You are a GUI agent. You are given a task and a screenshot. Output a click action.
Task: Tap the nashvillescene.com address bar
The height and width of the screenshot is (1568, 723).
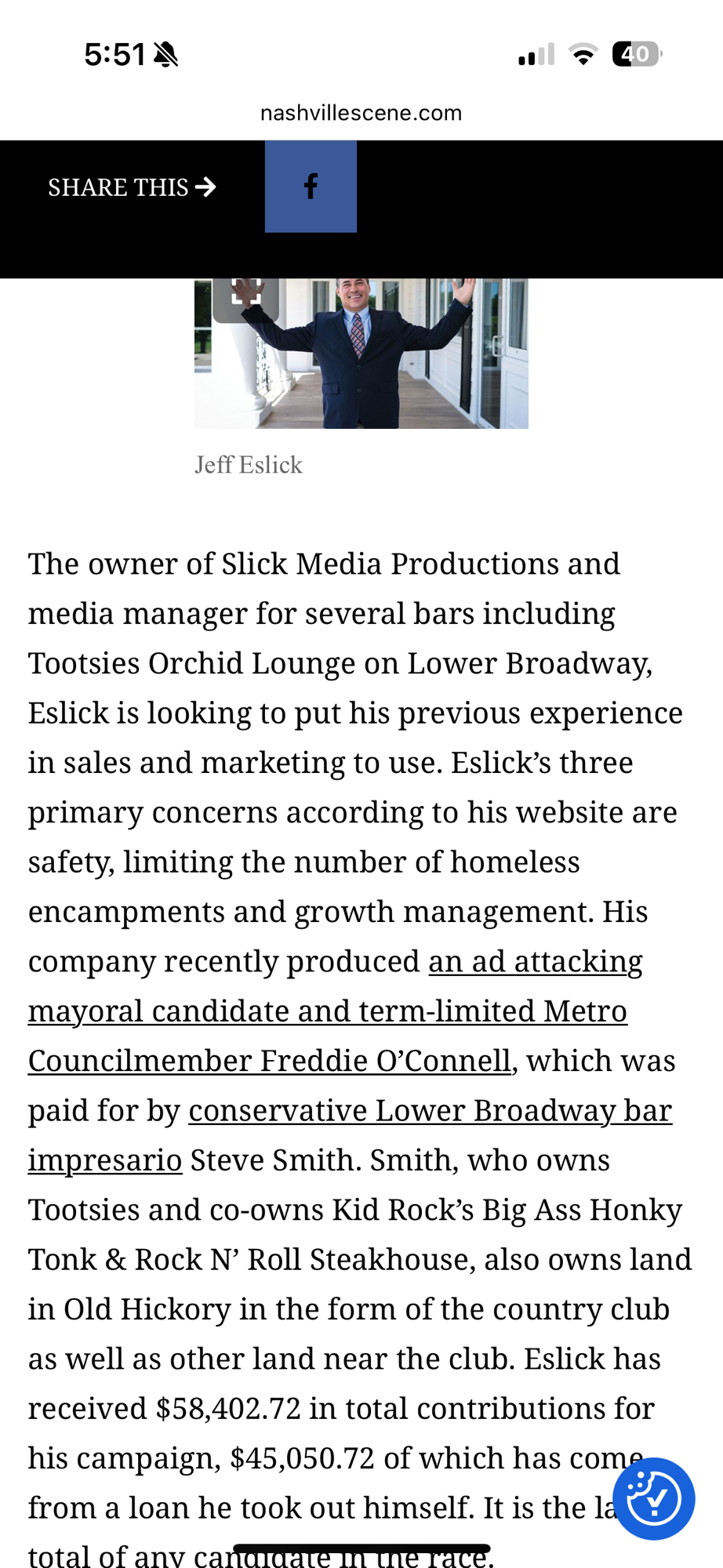coord(361,113)
